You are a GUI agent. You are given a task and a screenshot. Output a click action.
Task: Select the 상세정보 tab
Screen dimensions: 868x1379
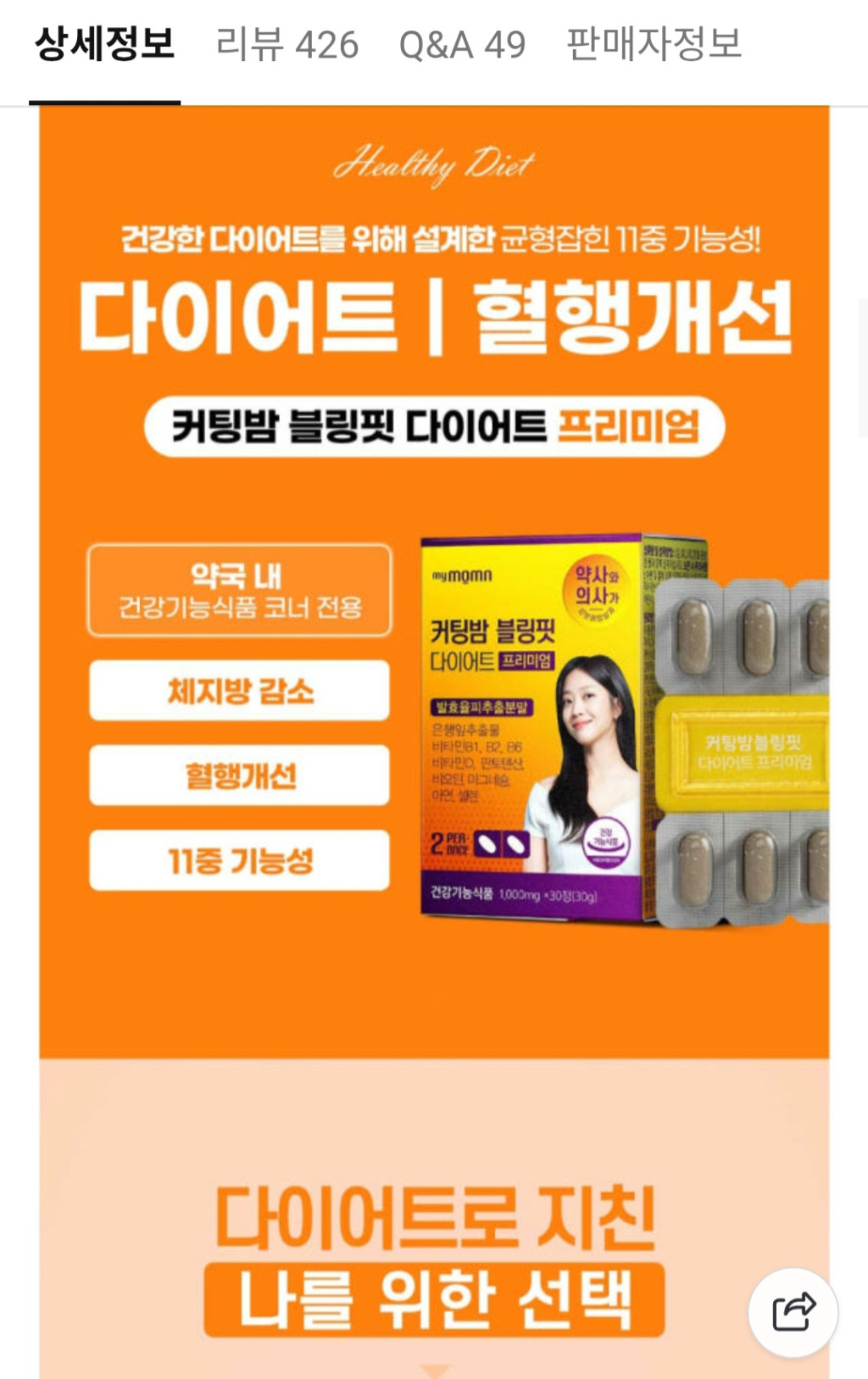click(x=104, y=44)
